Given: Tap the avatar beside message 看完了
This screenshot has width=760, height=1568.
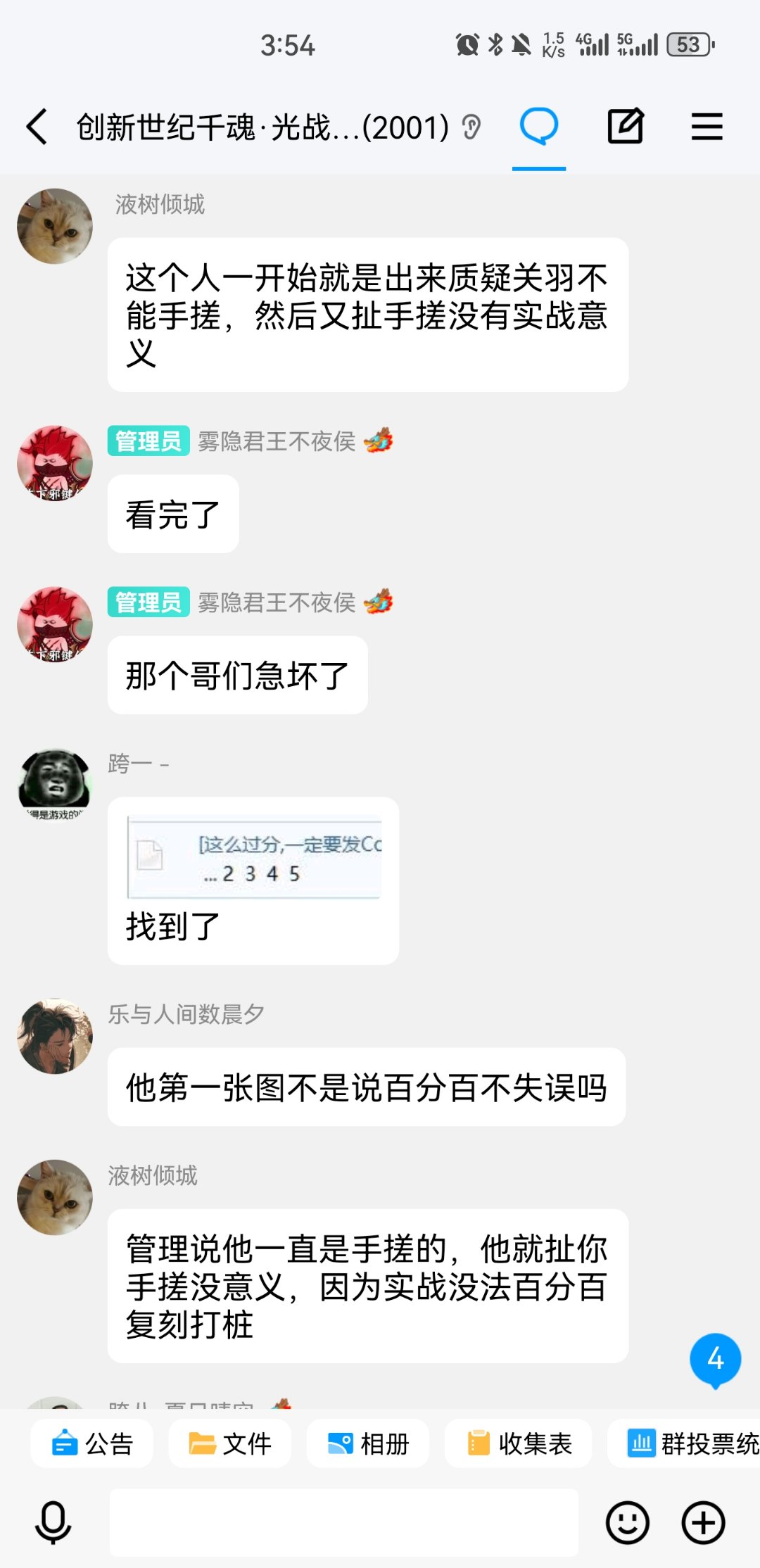Looking at the screenshot, I should pyautogui.click(x=55, y=463).
